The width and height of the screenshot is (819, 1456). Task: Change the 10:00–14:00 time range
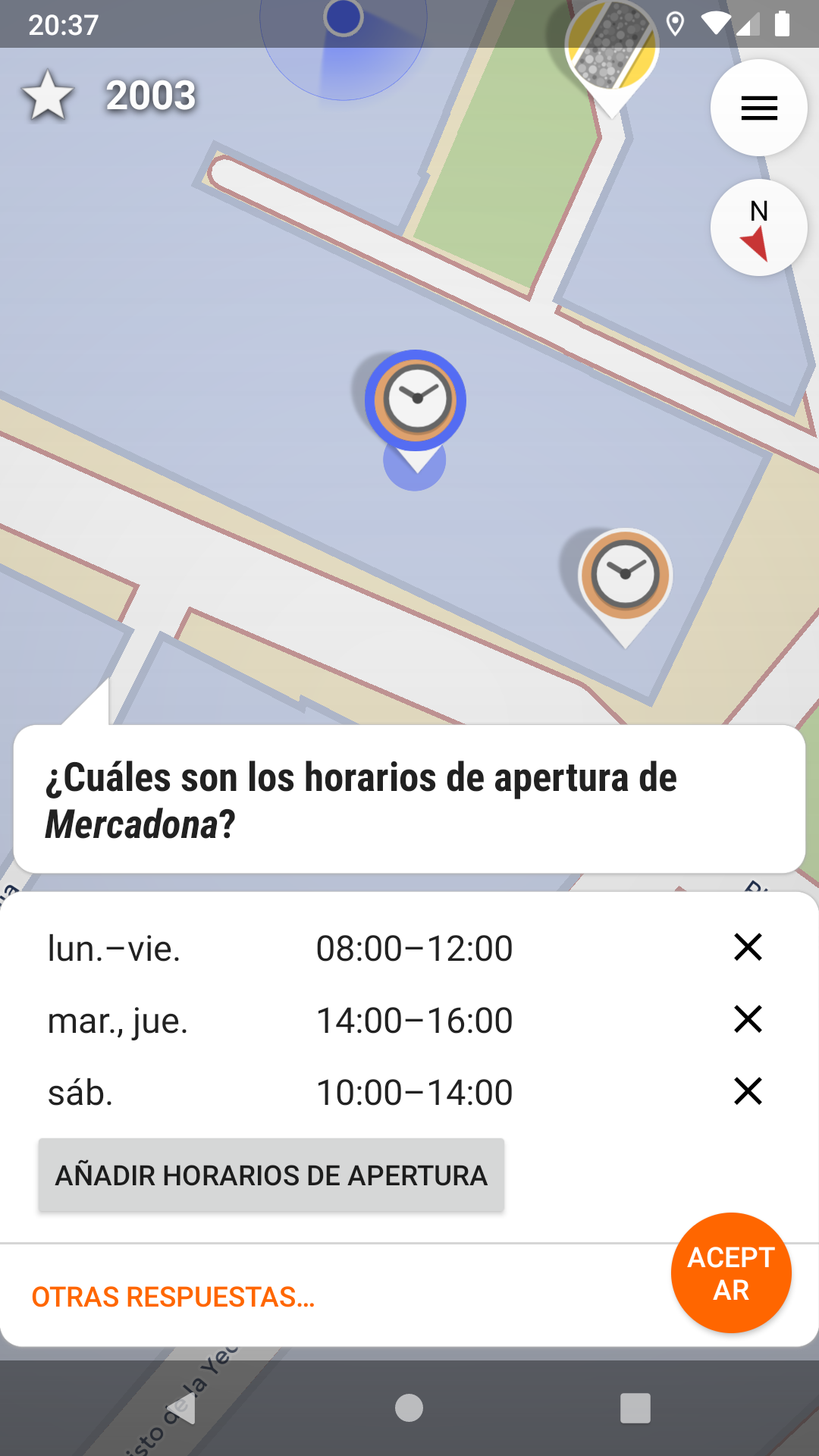pos(414,1093)
